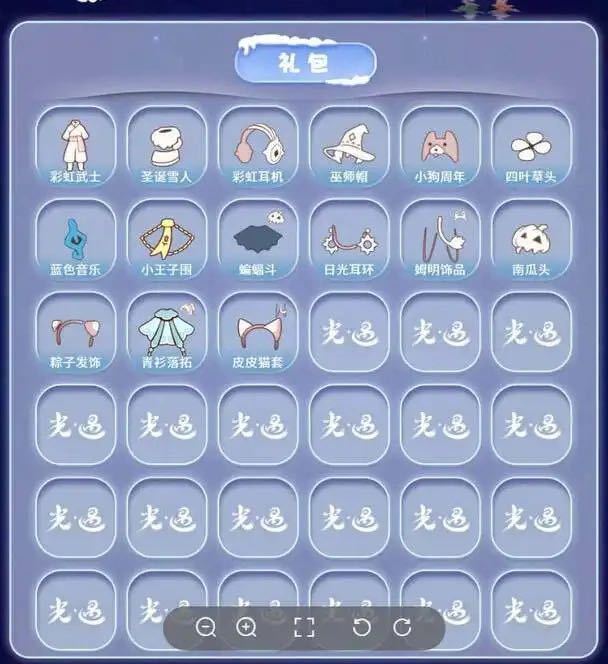View the image in fullscreen

pos(304,628)
